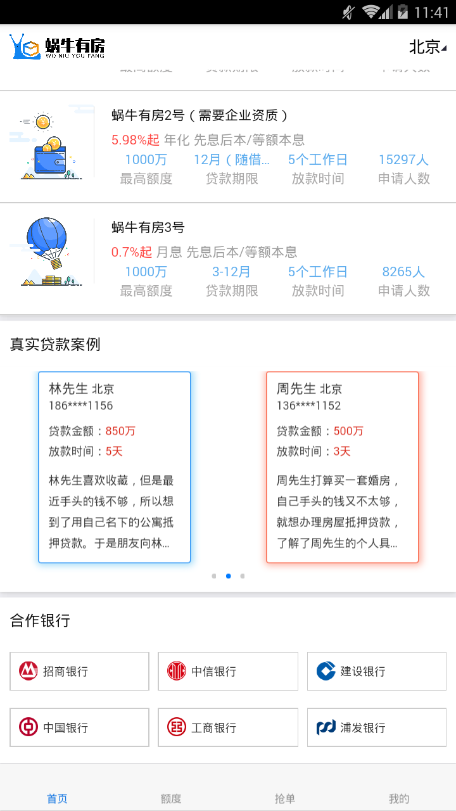Select 建设银行 partner bank
The height and width of the screenshot is (811, 456).
[x=377, y=671]
